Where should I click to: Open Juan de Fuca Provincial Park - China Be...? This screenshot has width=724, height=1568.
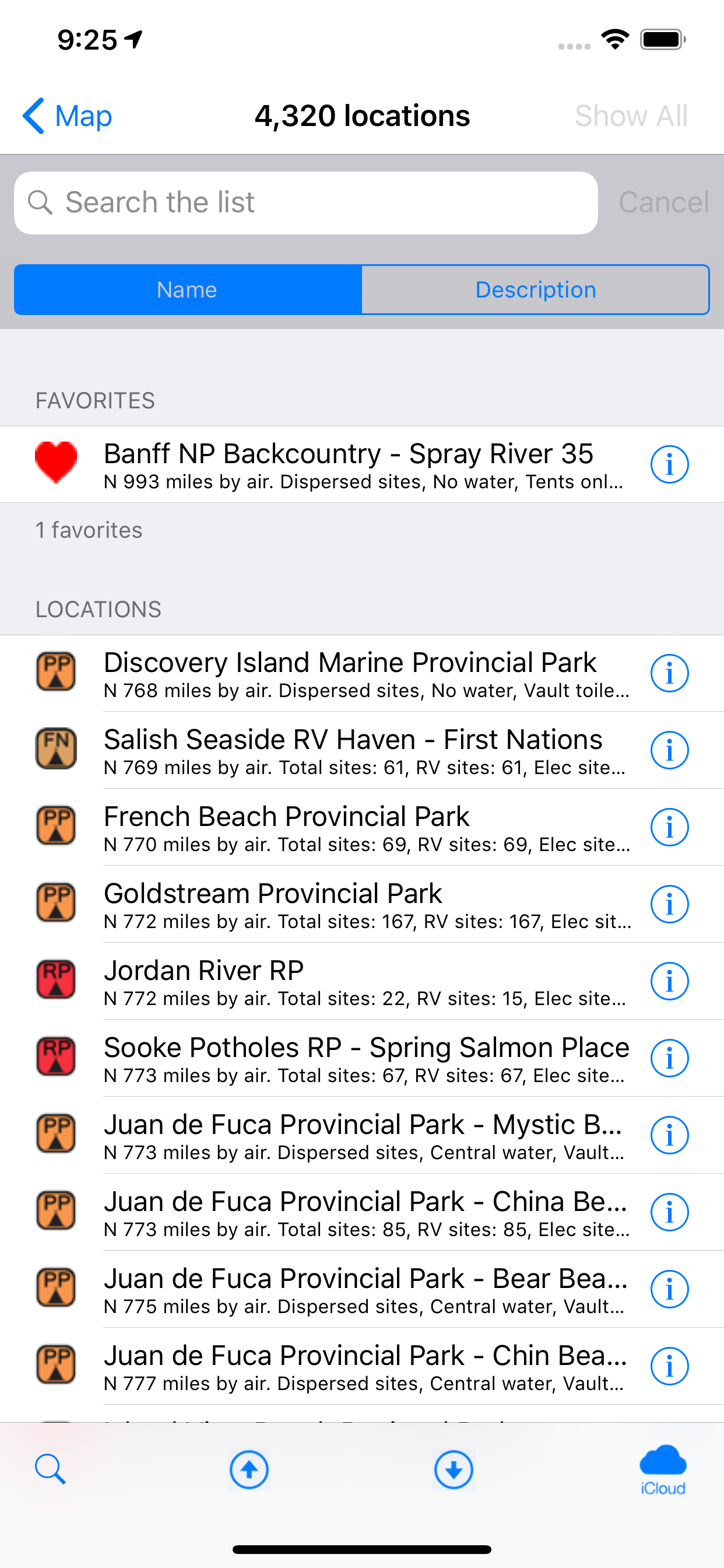(x=362, y=1212)
